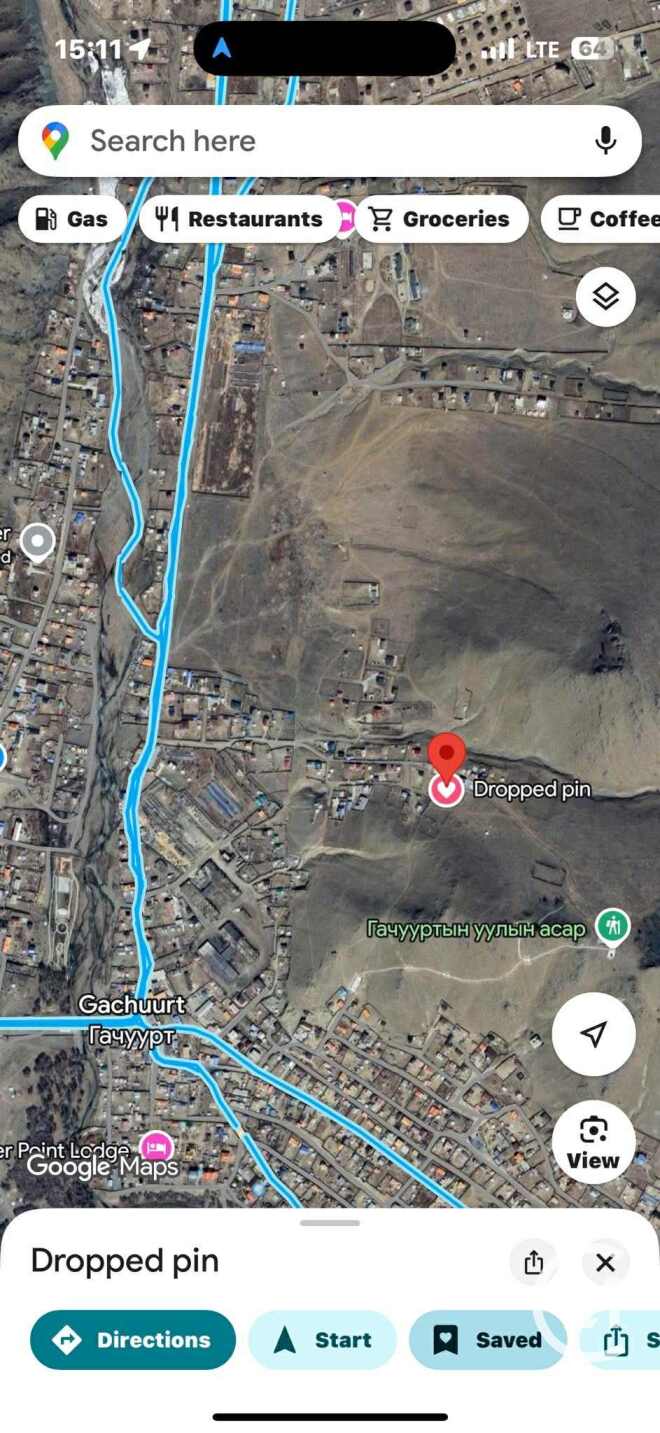Close the Dropped pin panel
This screenshot has height=1433, width=660.
(x=605, y=1262)
